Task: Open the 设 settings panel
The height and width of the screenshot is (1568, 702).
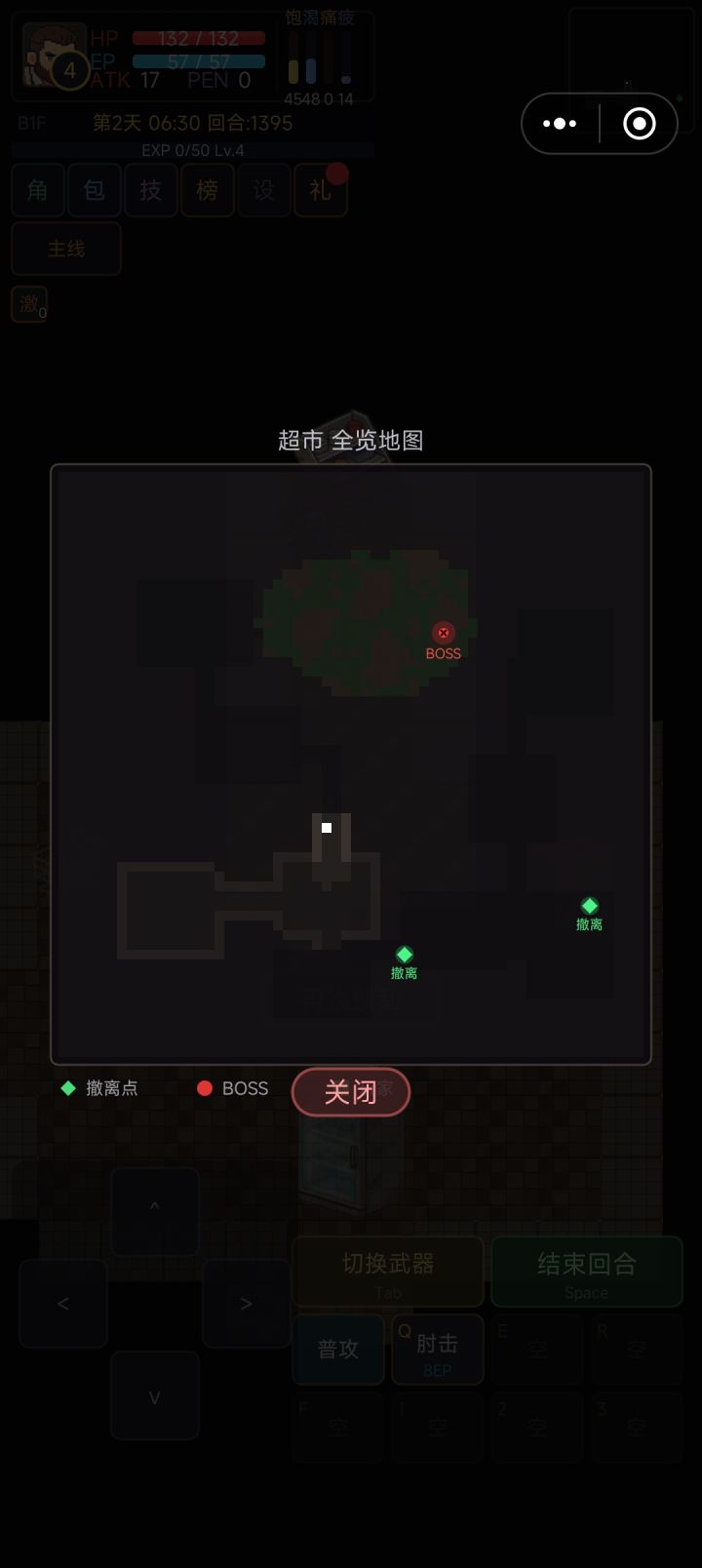Action: coord(264,190)
